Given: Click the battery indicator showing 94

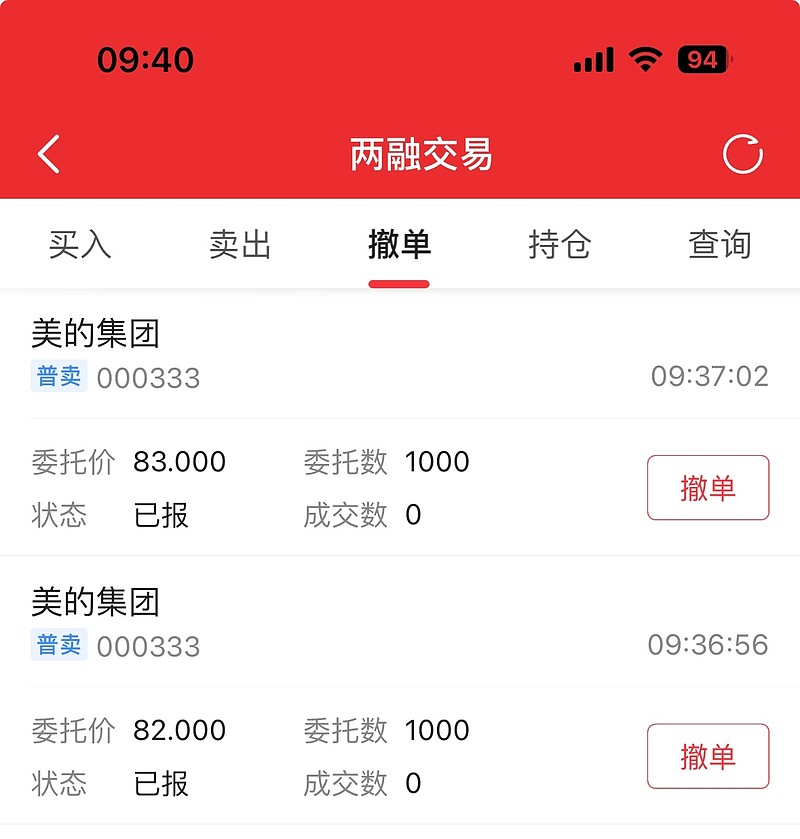Looking at the screenshot, I should tap(700, 60).
